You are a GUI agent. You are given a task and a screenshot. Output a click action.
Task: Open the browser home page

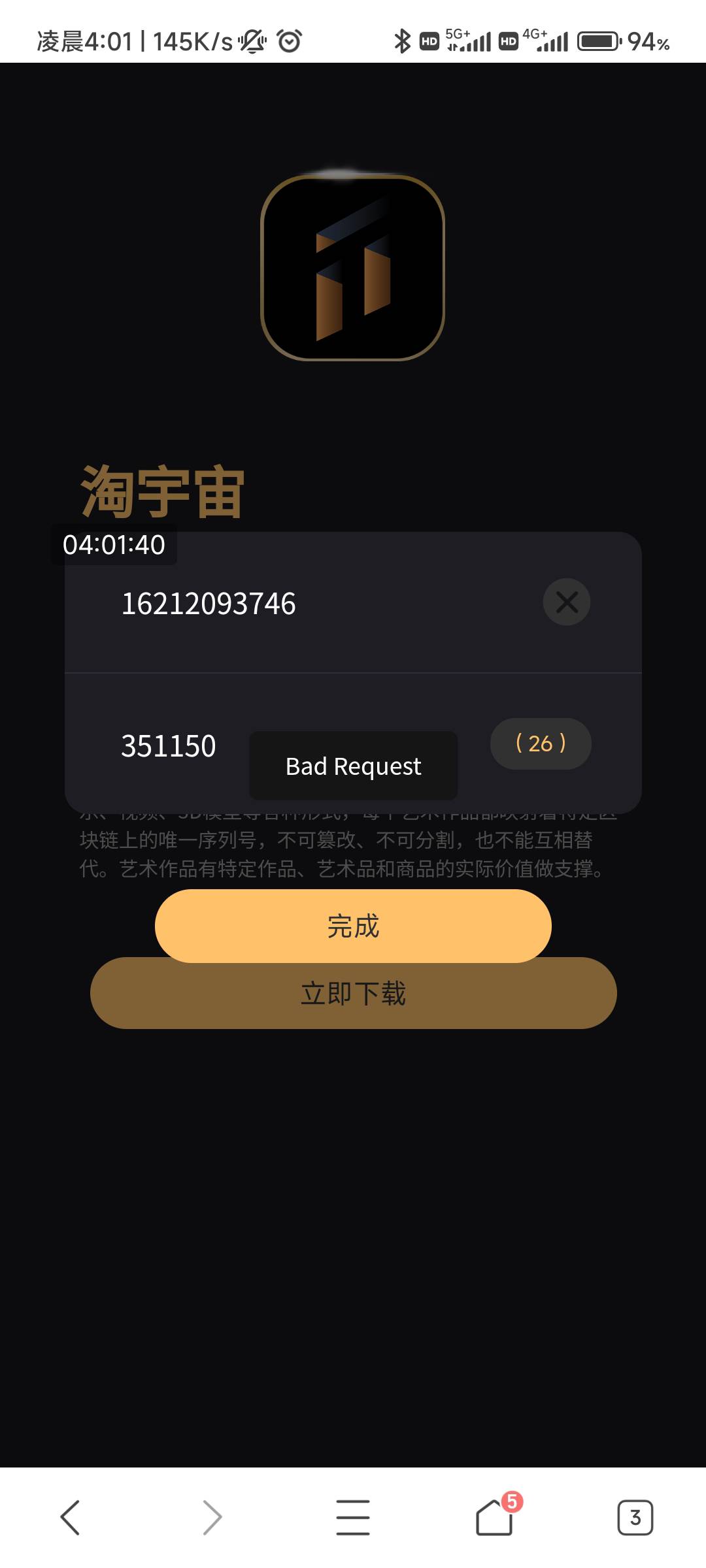pos(495,1517)
